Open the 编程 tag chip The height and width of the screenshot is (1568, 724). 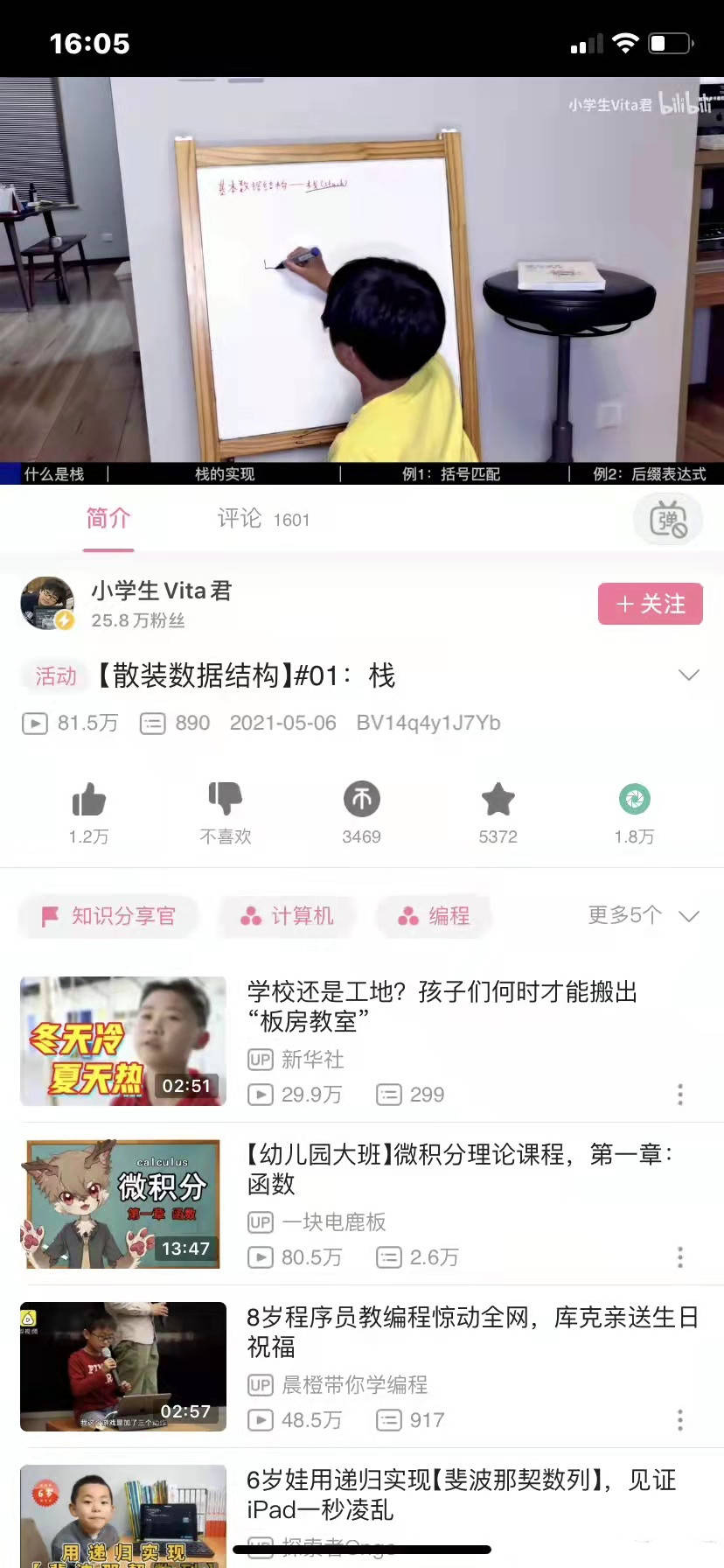[x=435, y=916]
